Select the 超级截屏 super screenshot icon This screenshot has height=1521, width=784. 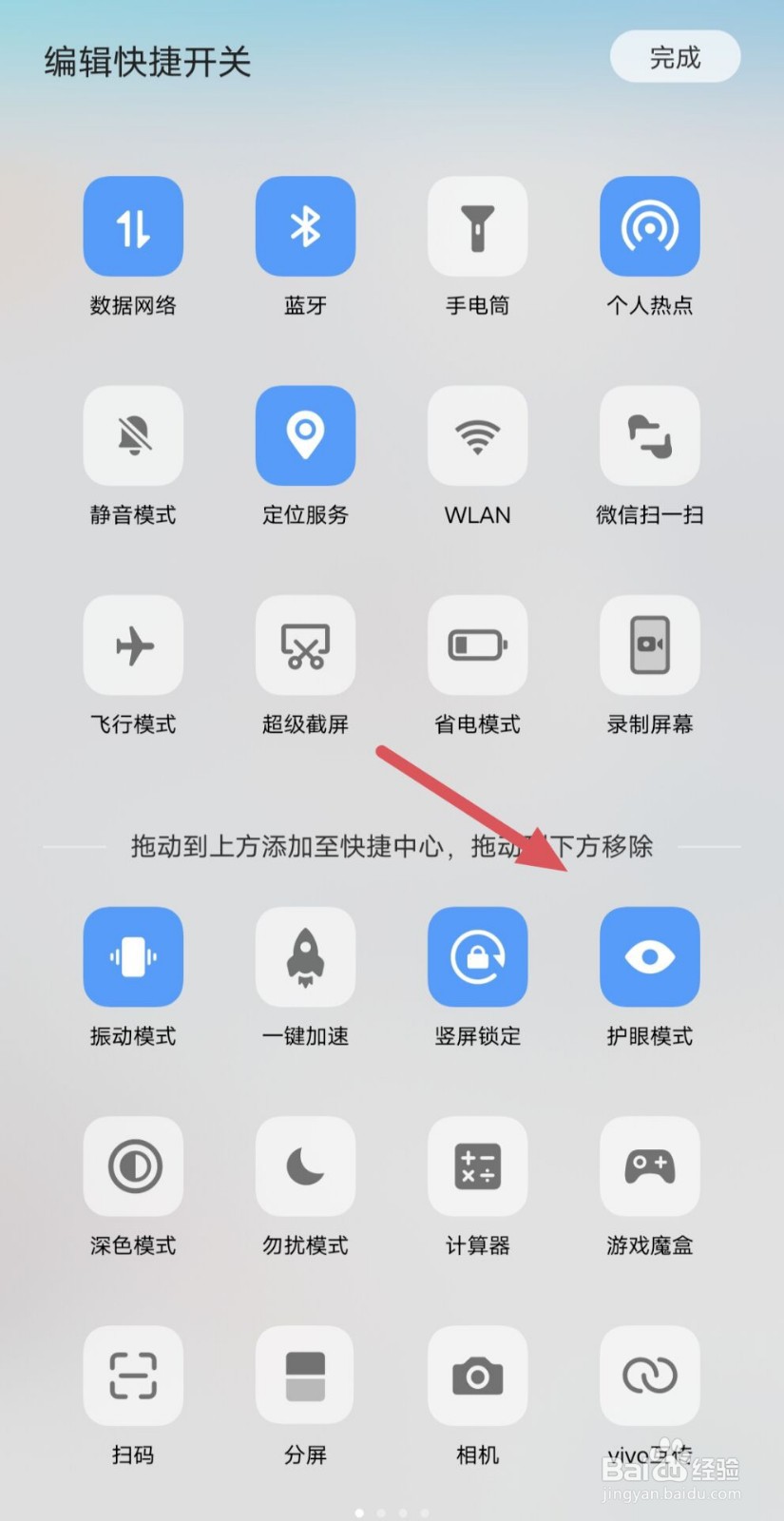305,645
